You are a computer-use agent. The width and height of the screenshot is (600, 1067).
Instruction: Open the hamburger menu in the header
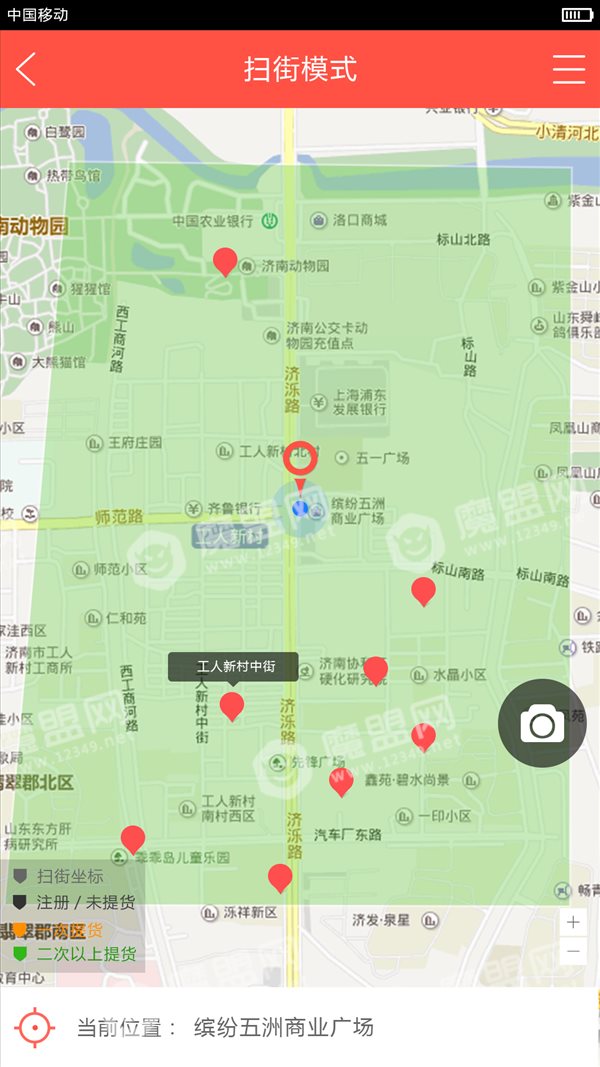(x=569, y=69)
